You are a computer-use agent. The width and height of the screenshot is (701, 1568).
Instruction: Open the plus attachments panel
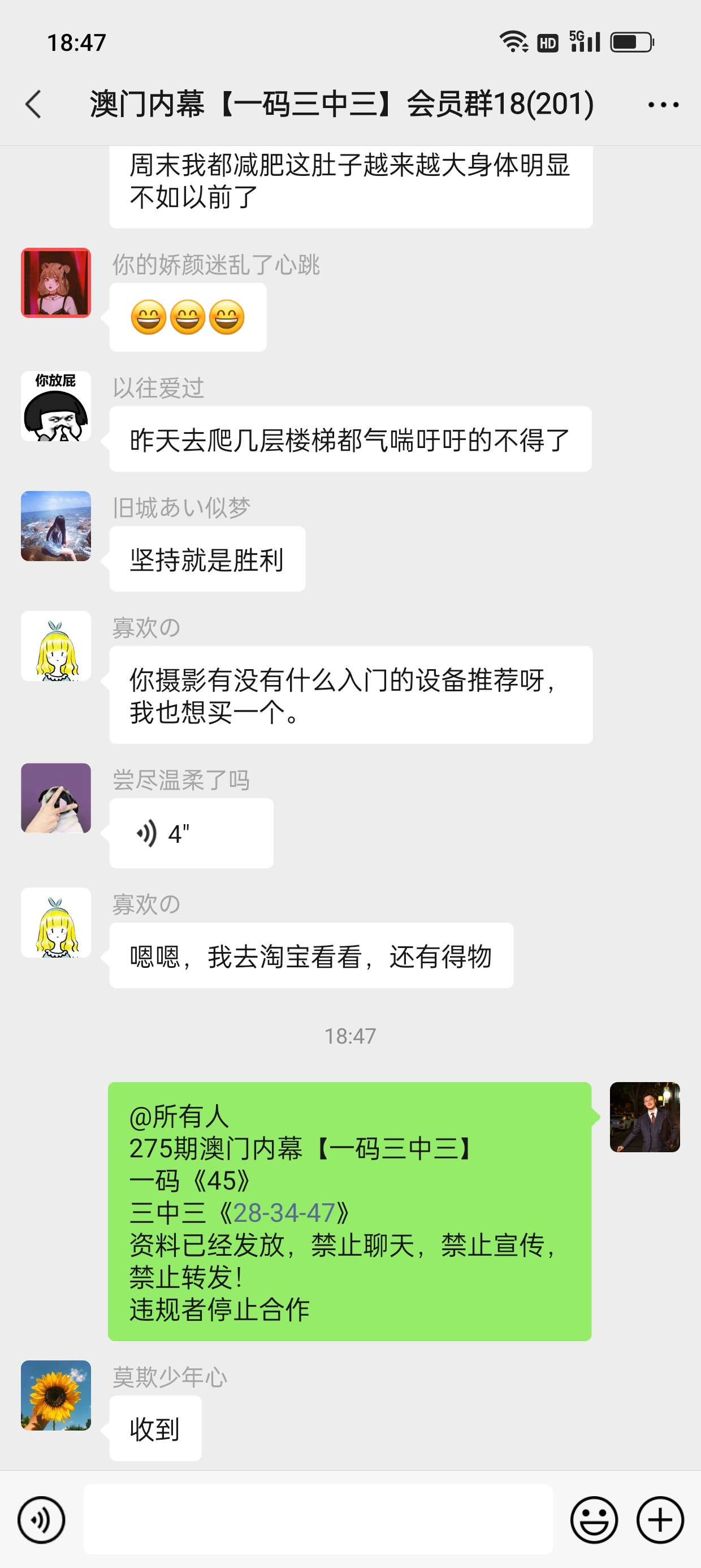(660, 1520)
